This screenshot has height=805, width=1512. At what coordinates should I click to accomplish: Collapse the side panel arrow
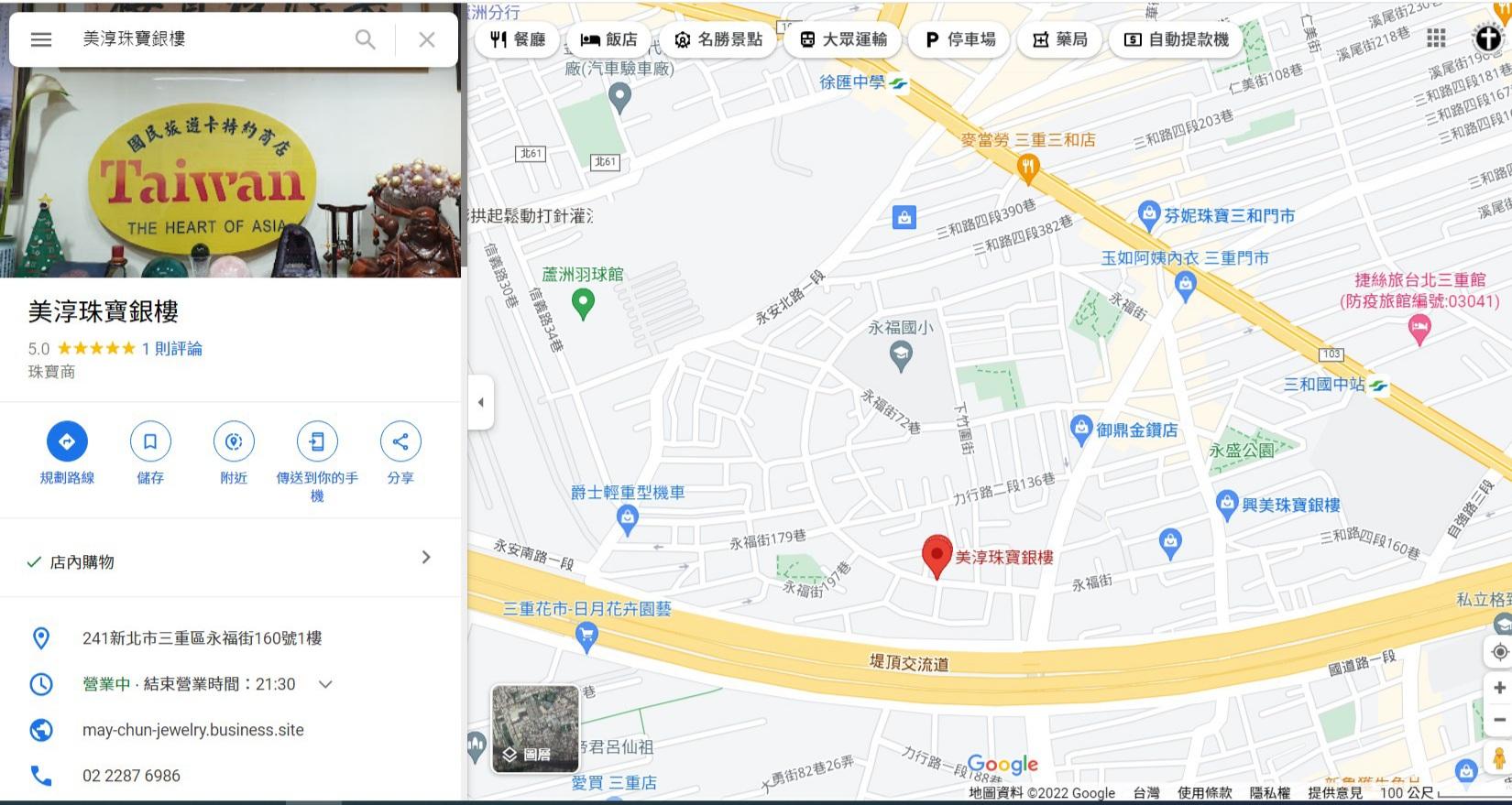481,402
